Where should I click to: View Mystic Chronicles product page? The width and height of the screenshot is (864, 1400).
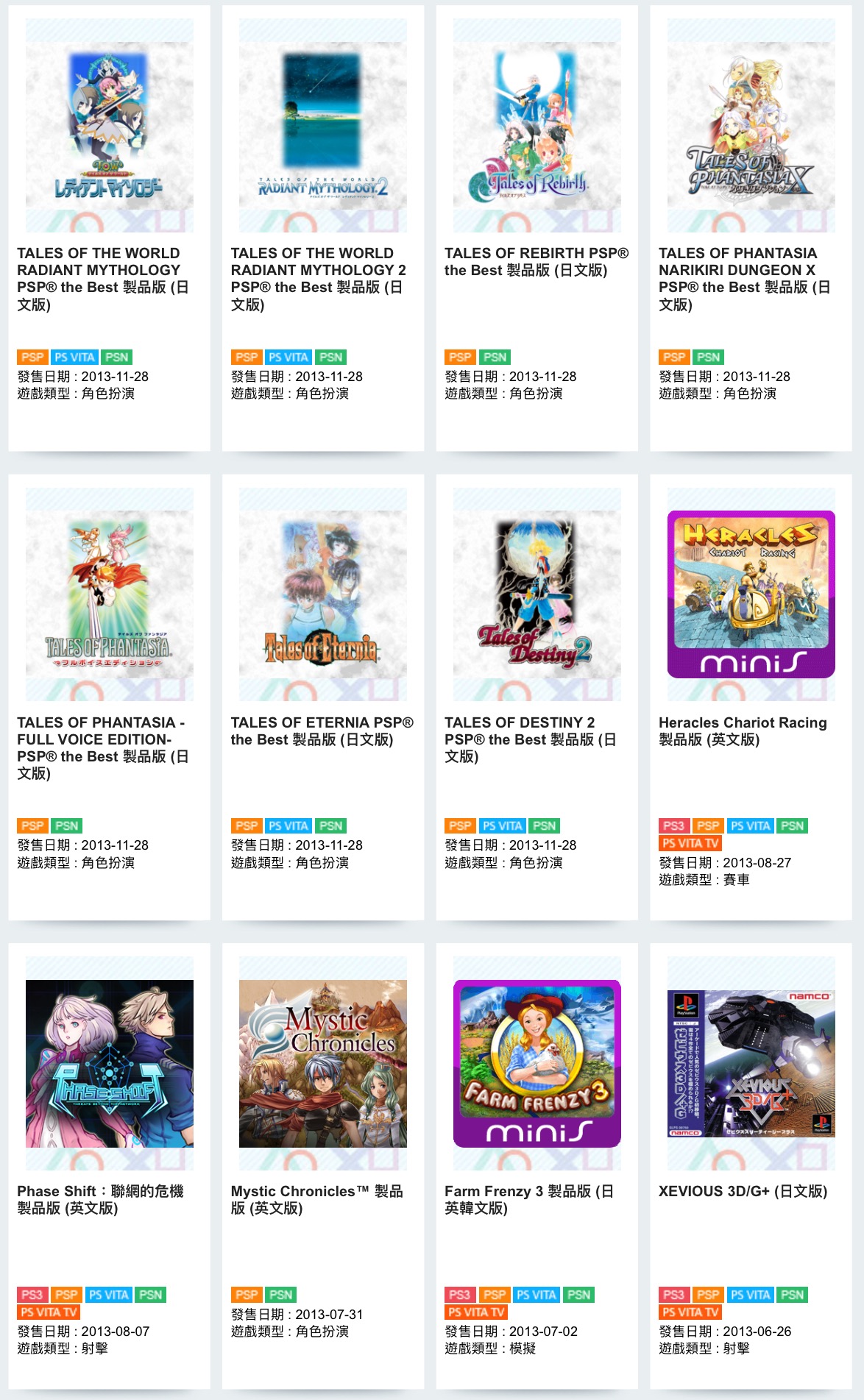pyautogui.click(x=323, y=1166)
